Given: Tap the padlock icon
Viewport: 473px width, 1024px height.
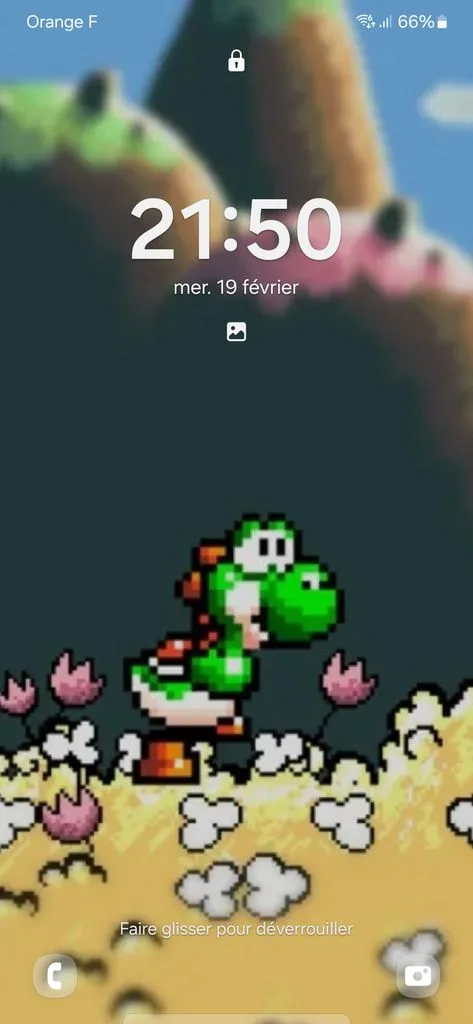Looking at the screenshot, I should click(x=236, y=61).
